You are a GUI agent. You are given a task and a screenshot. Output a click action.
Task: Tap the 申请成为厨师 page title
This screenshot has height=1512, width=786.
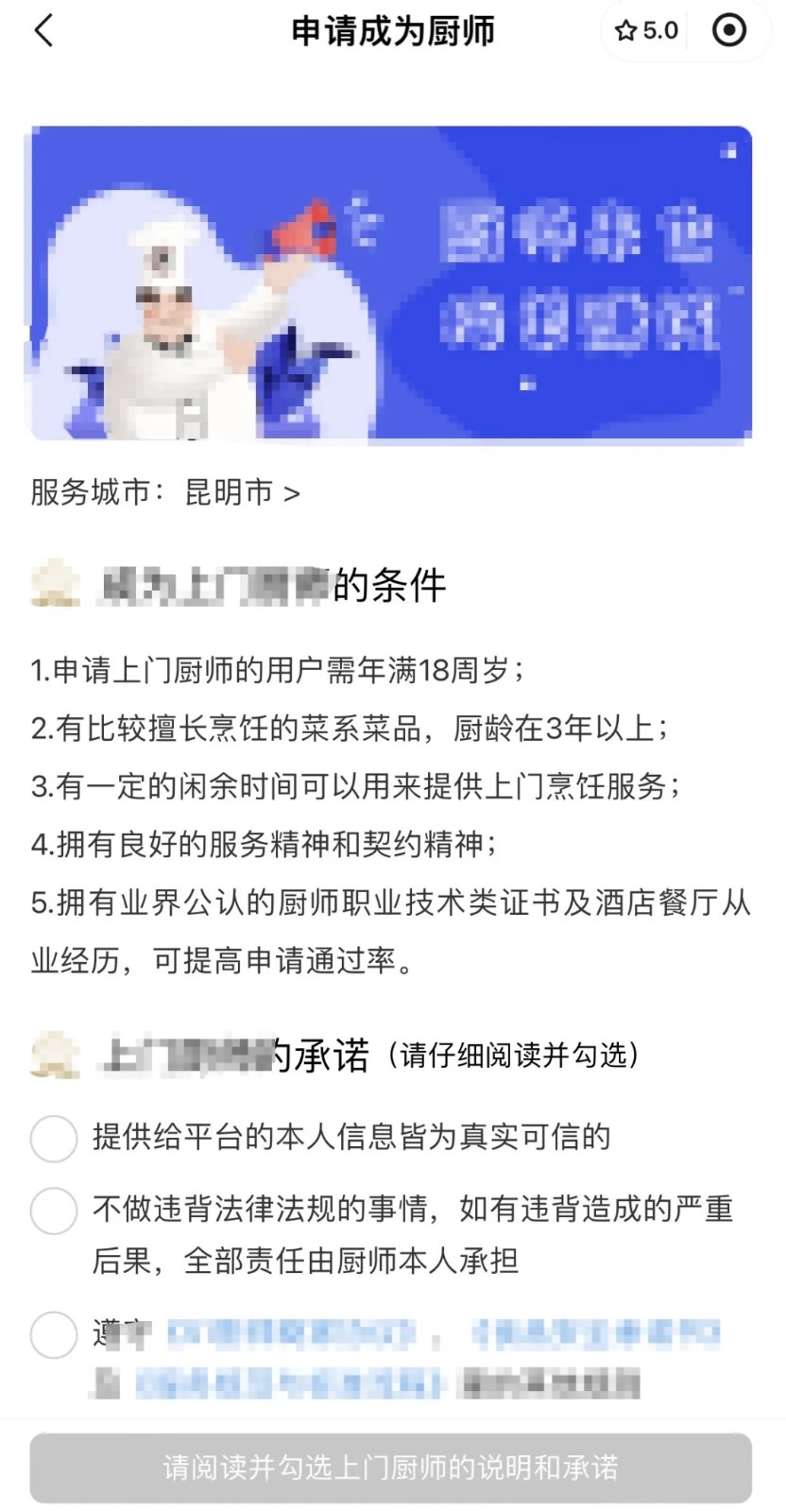tap(393, 30)
